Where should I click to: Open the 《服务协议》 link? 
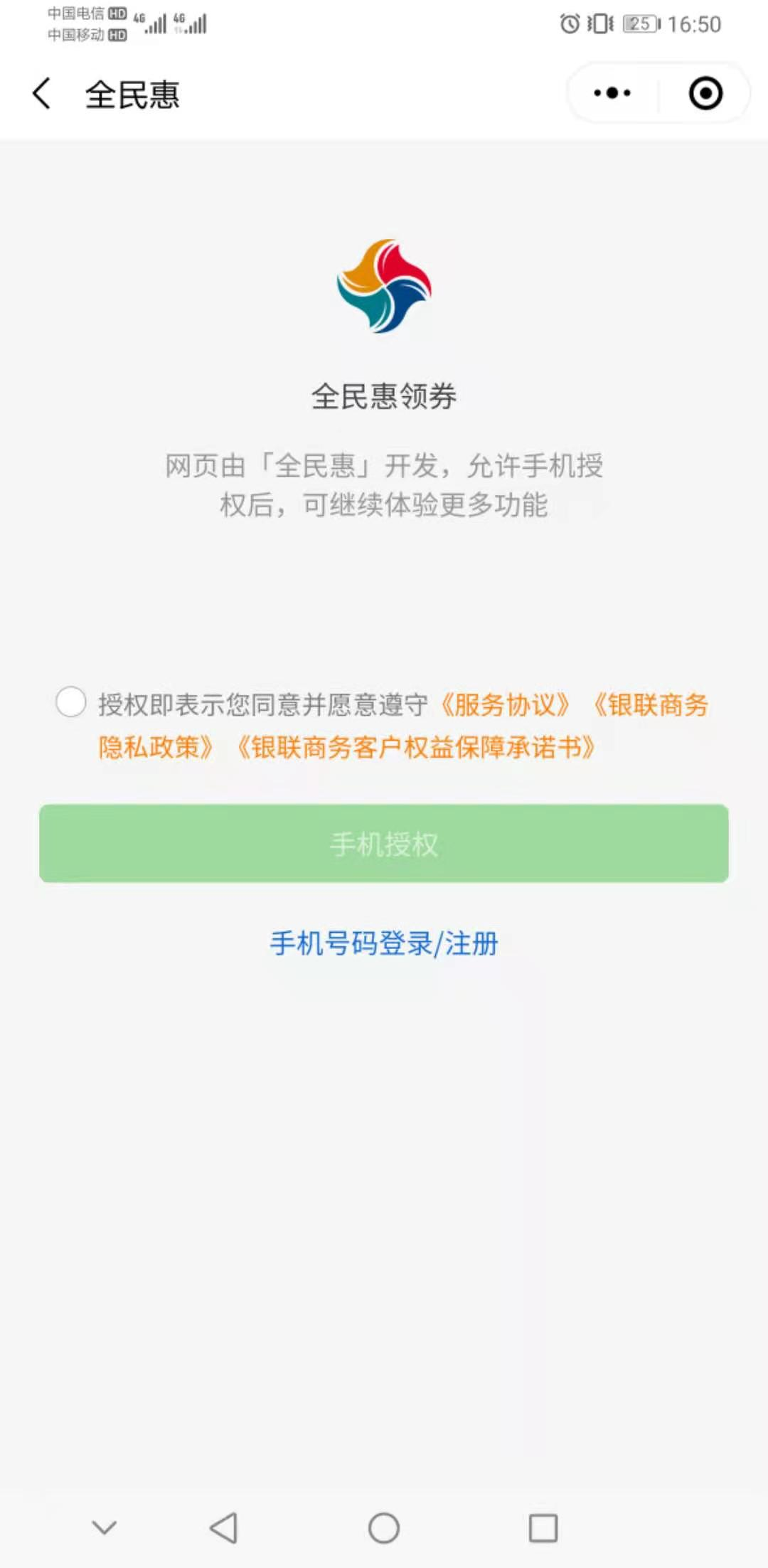505,705
